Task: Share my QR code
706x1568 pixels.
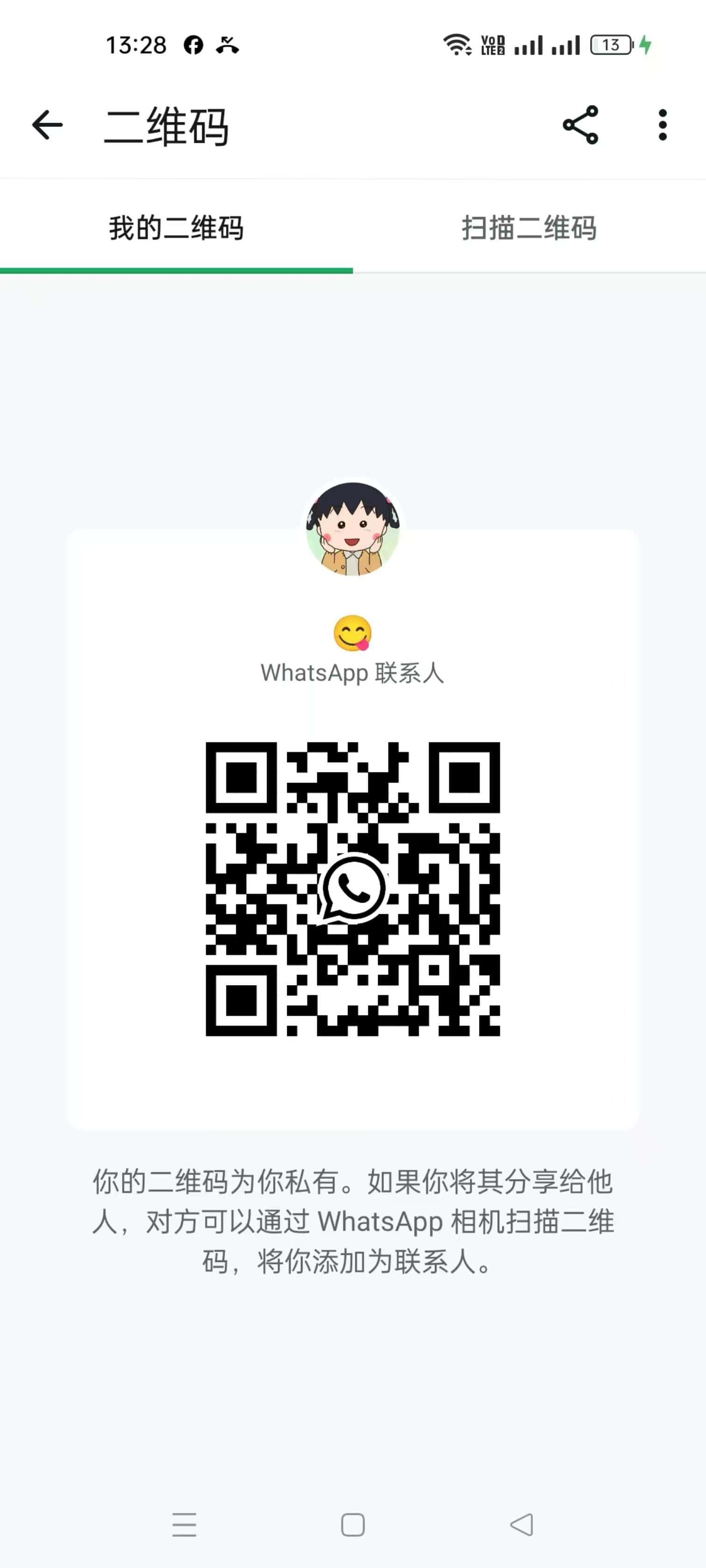Action: click(580, 125)
